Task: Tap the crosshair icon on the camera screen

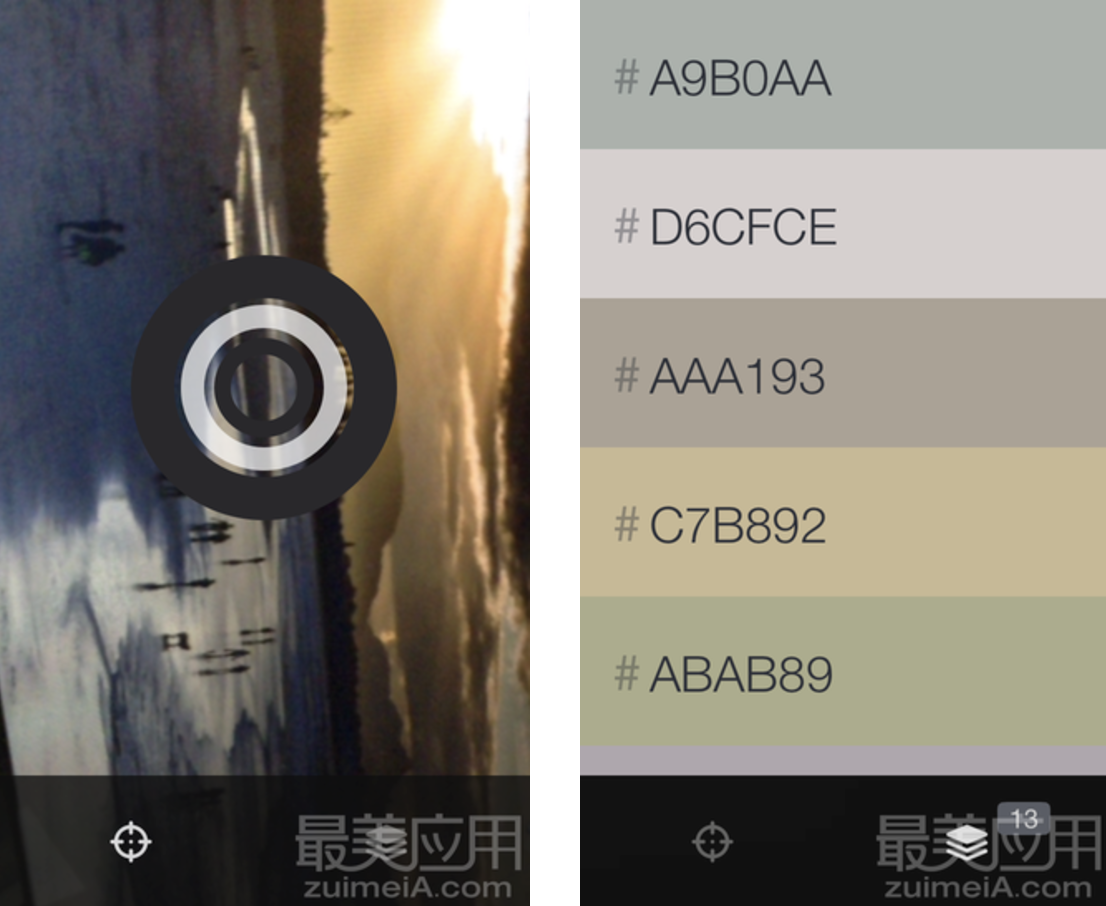Action: point(131,841)
